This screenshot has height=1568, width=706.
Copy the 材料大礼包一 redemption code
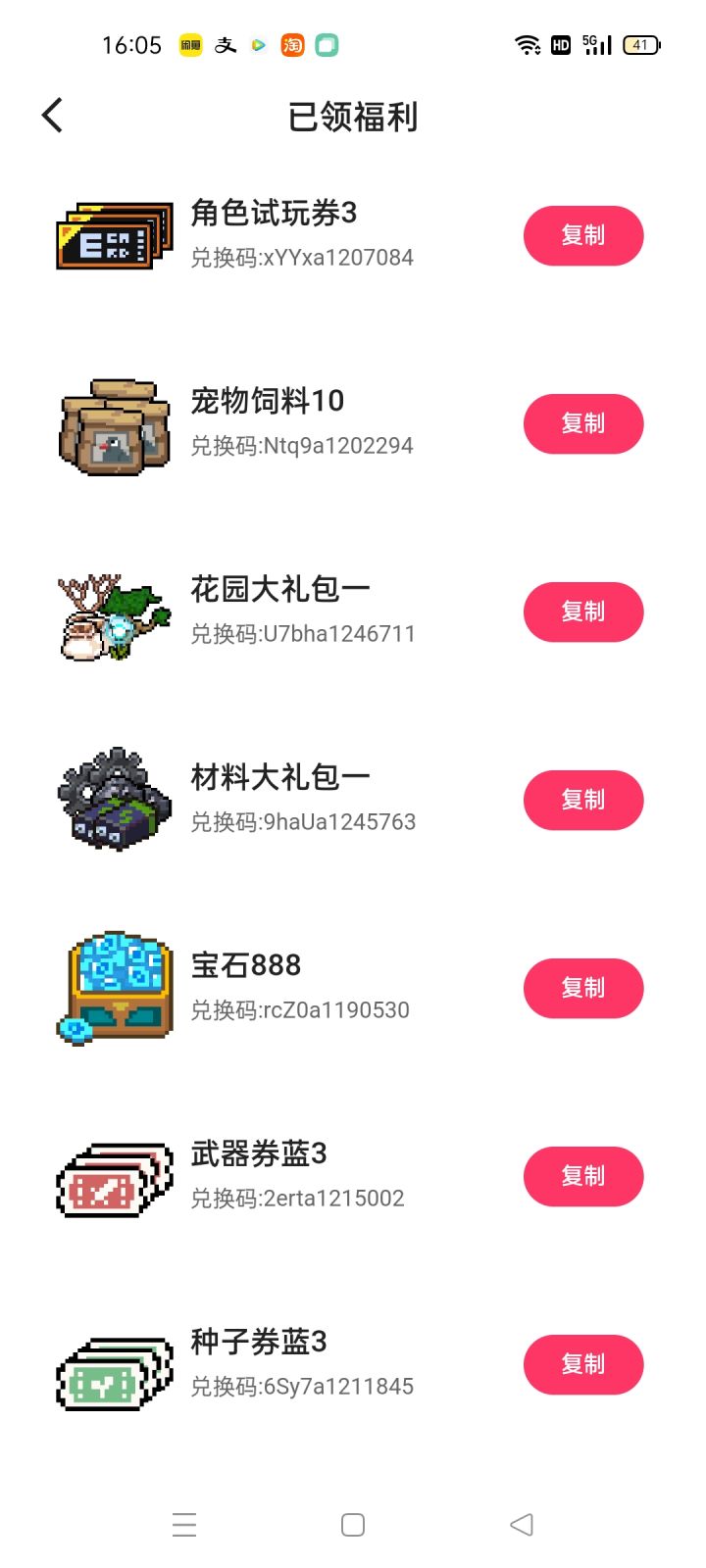click(x=582, y=801)
